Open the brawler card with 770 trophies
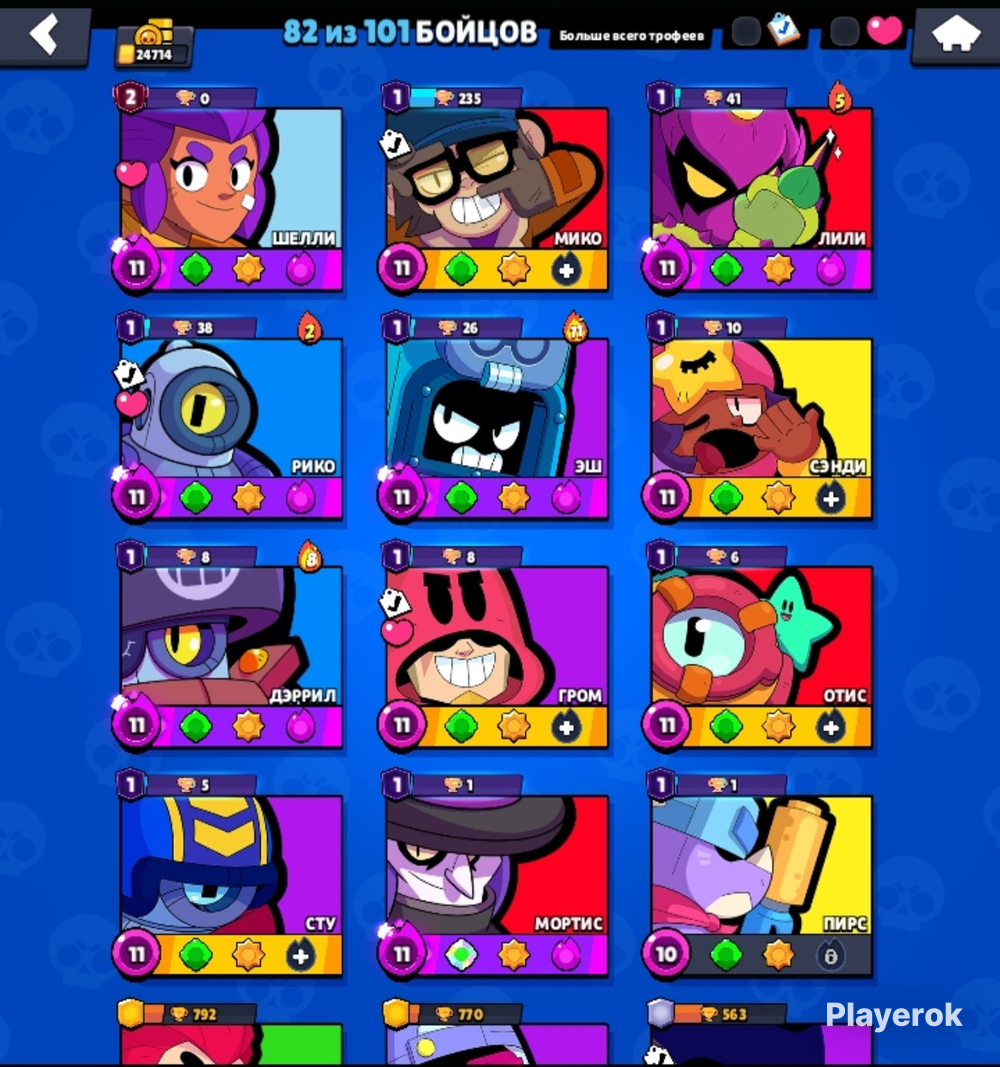 495,1033
